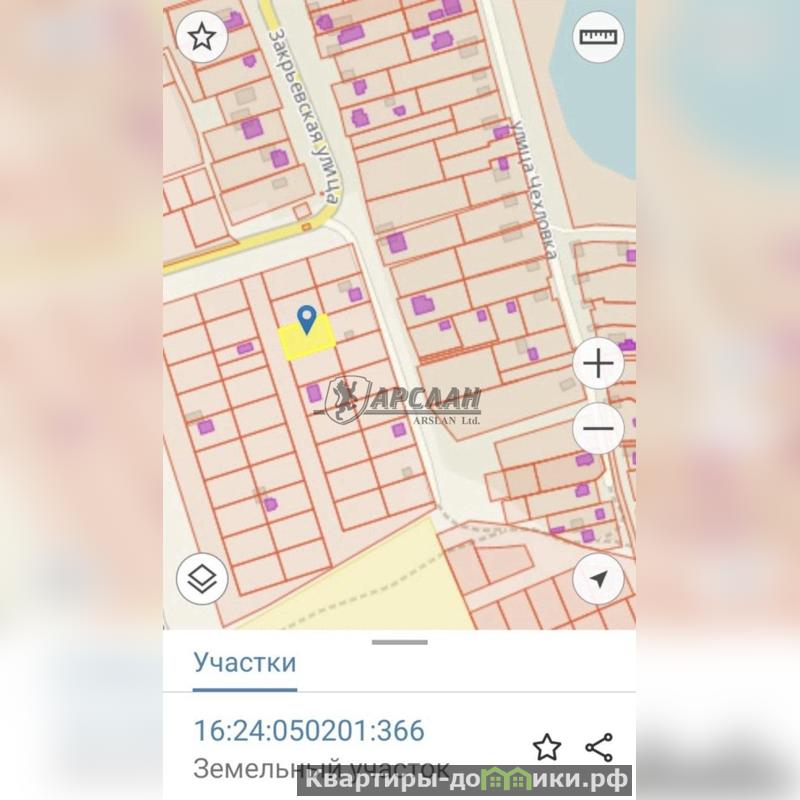Activate the ruler measurement tool

(598, 38)
